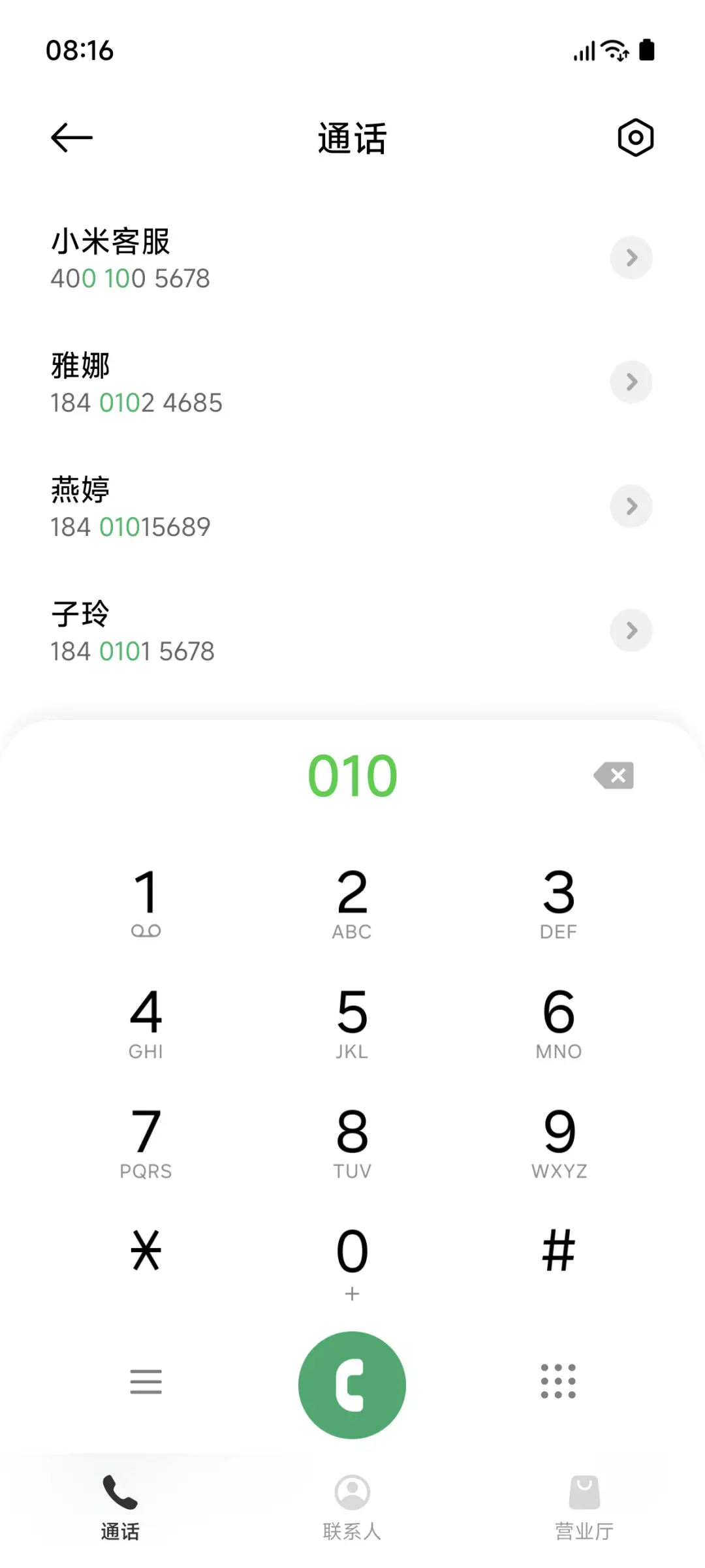Expand details for 雅娜 call record

point(631,383)
